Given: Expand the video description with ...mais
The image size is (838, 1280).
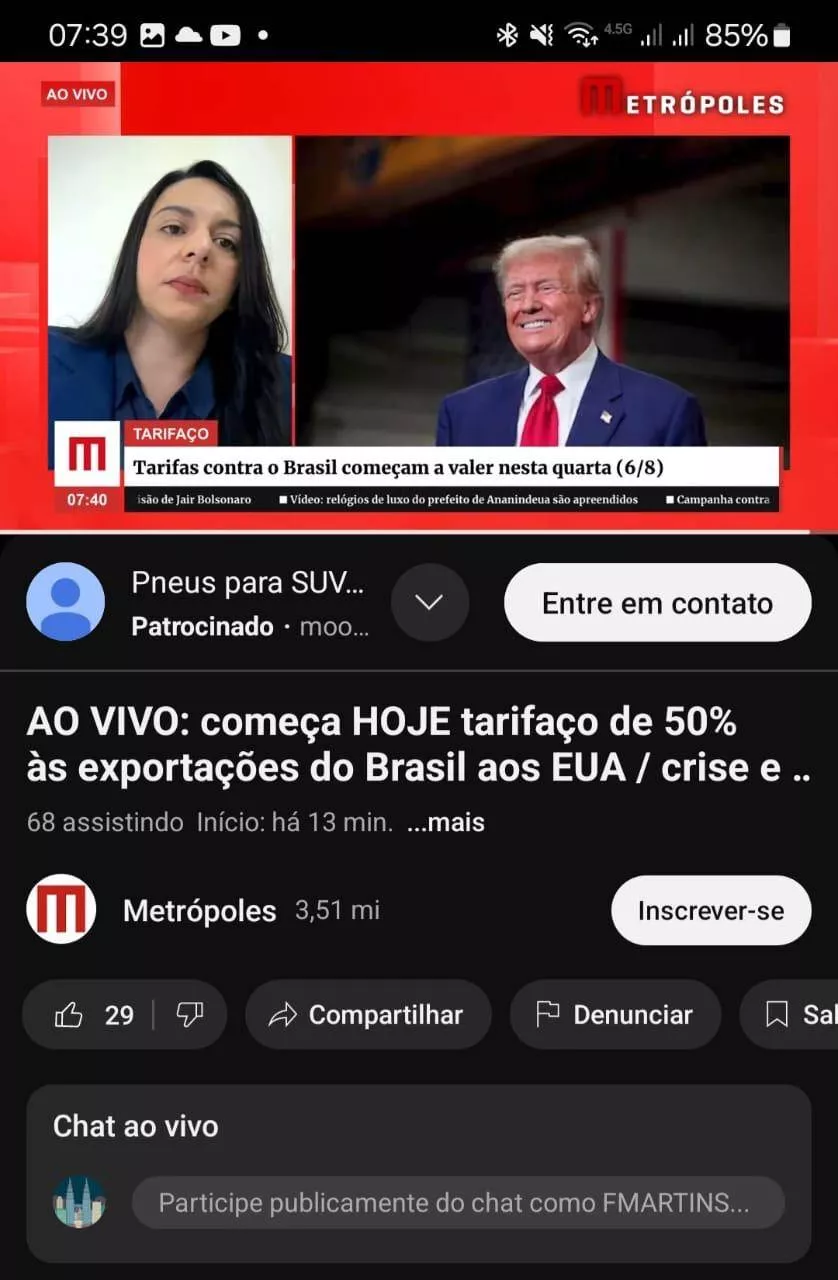Looking at the screenshot, I should [446, 823].
